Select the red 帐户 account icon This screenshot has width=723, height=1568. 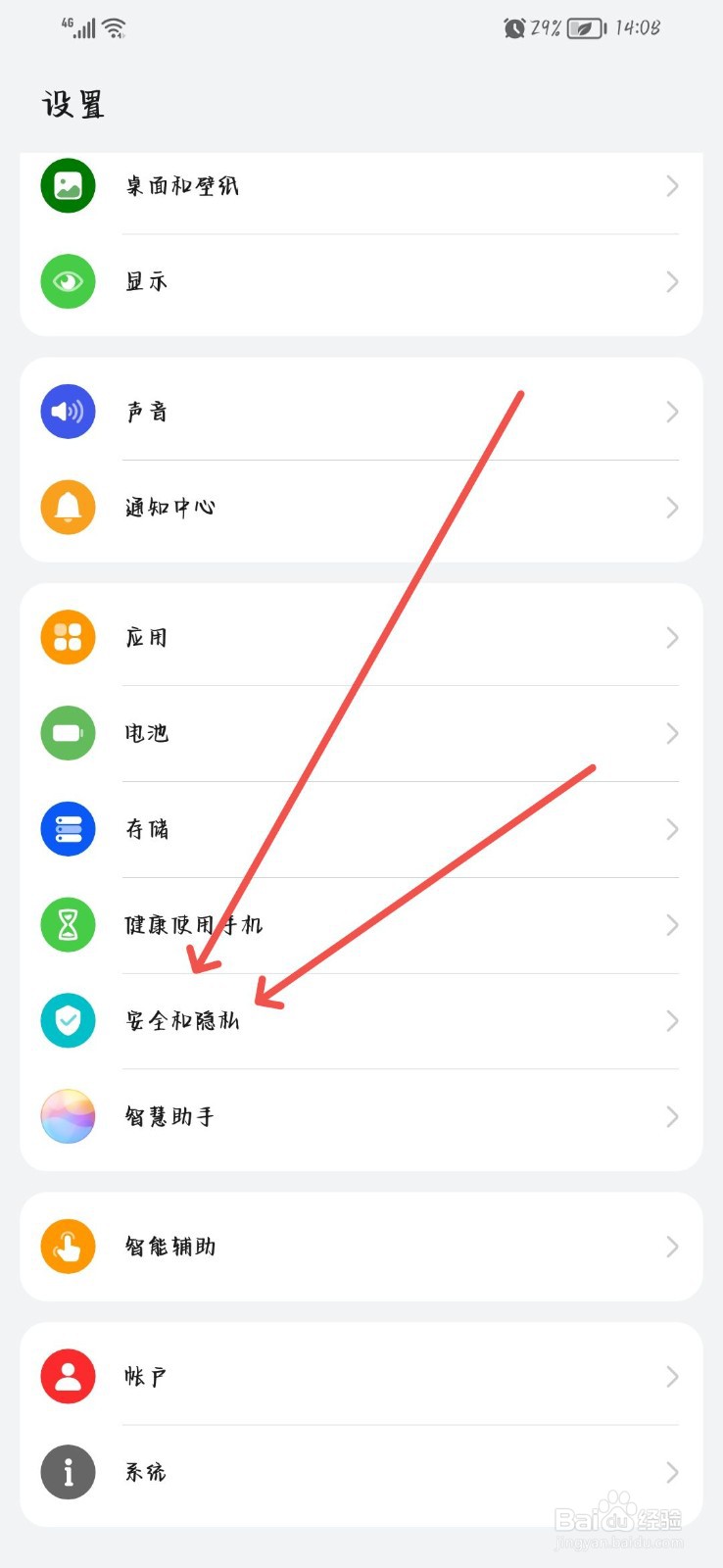pos(67,1376)
